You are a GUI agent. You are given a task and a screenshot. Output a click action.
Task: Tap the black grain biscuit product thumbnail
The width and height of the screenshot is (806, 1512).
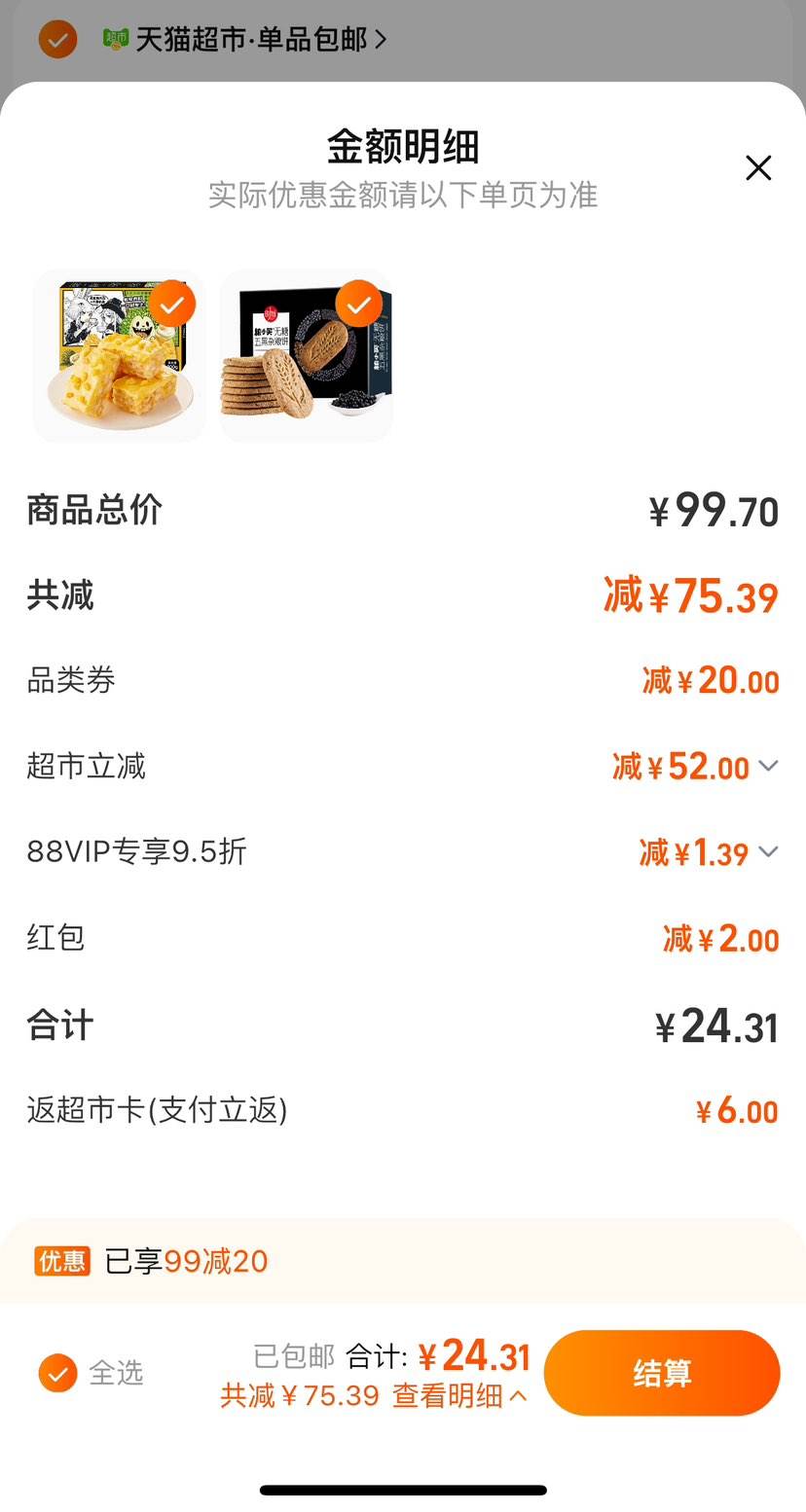[306, 356]
